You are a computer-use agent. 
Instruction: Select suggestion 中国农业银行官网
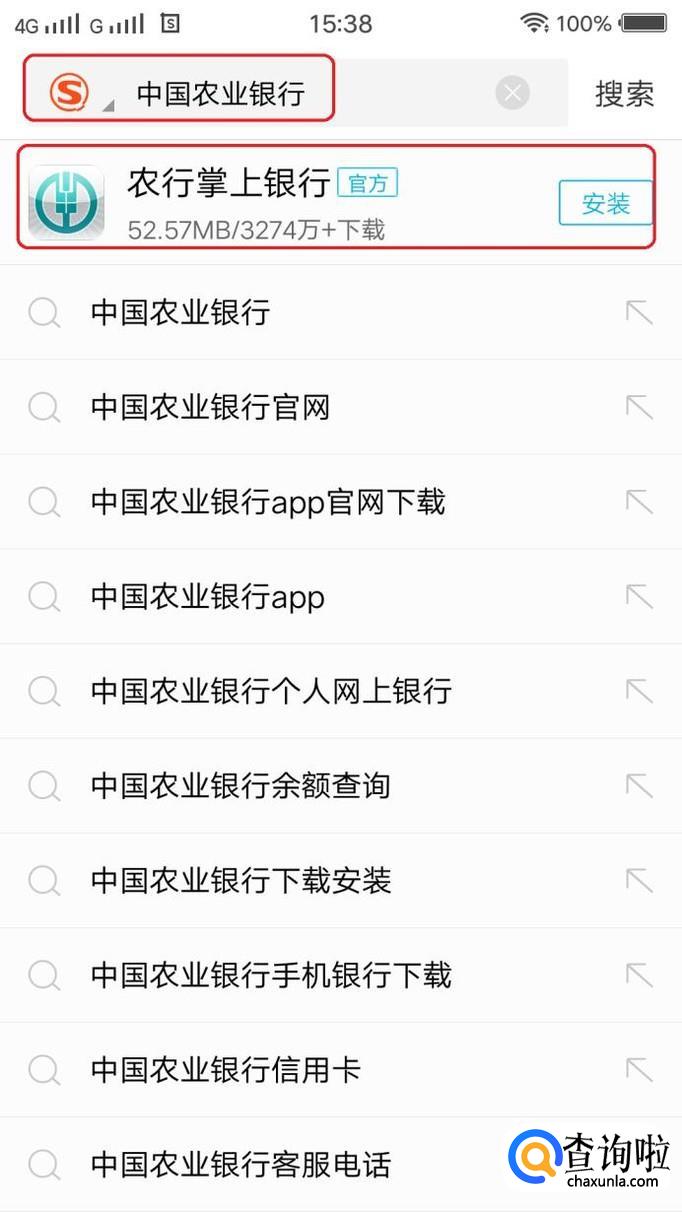210,408
